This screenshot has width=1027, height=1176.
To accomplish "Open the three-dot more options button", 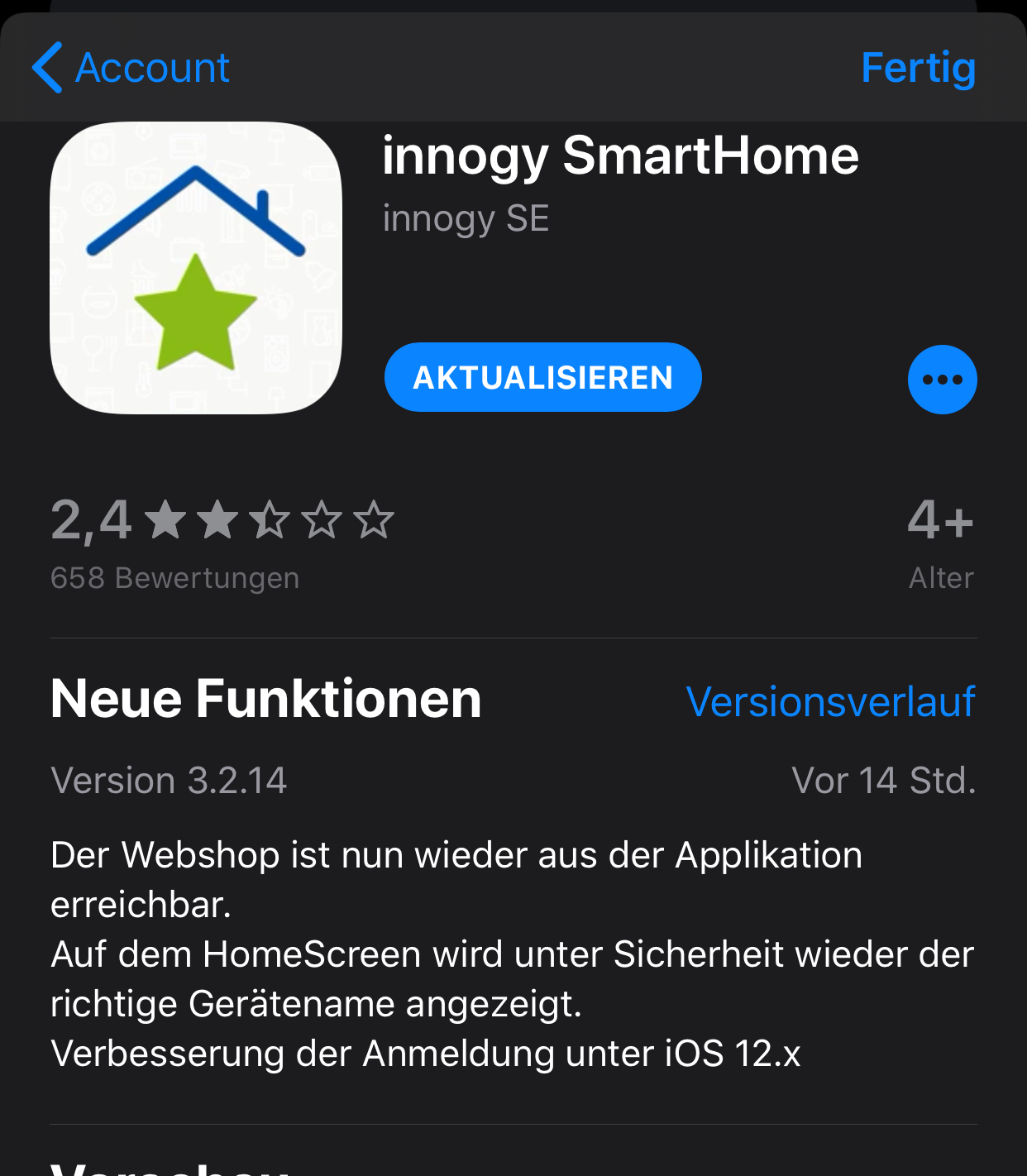I will coord(942,380).
